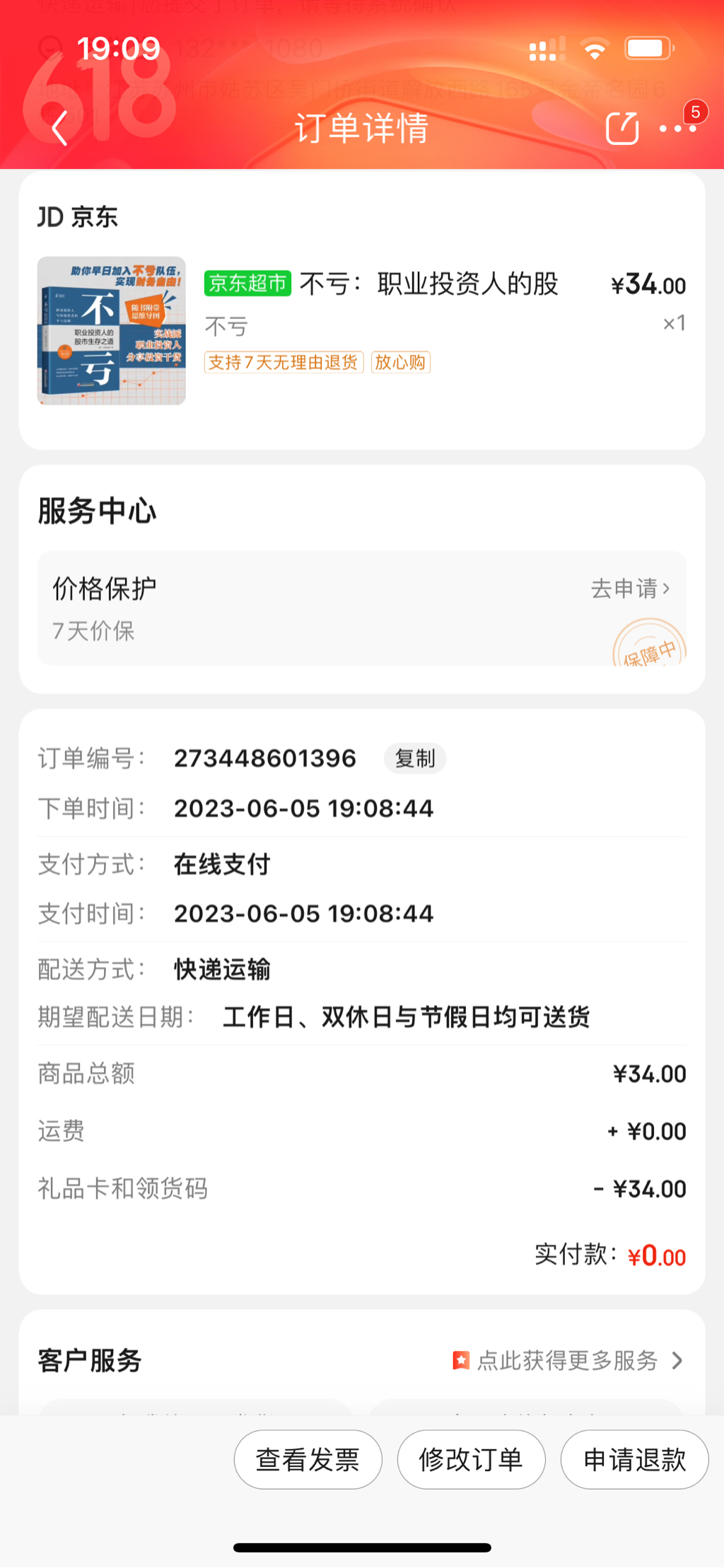This screenshot has width=724, height=1568.
Task: Copy the order number with 复制
Action: coord(414,759)
